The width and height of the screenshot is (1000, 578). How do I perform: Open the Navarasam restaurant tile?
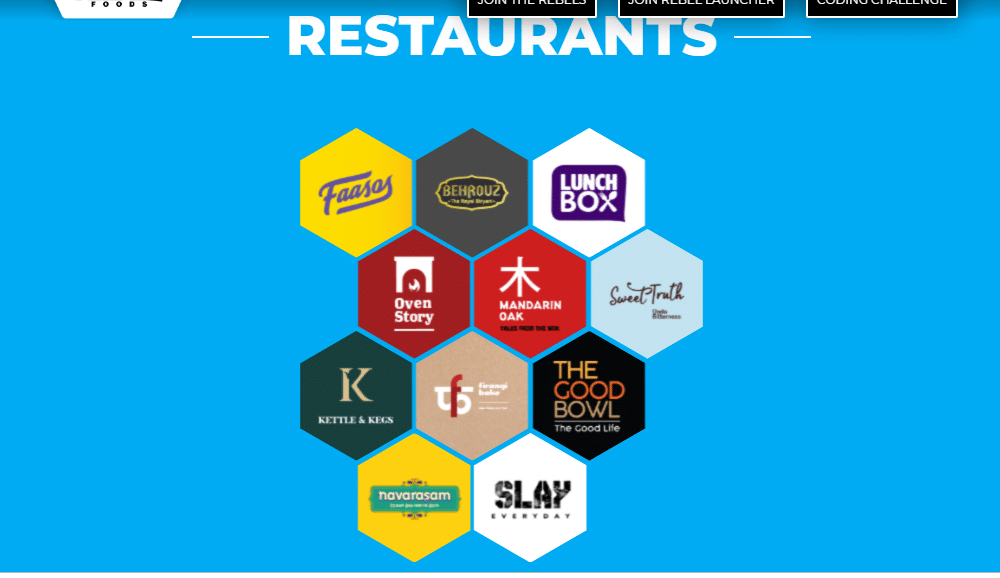(x=414, y=497)
